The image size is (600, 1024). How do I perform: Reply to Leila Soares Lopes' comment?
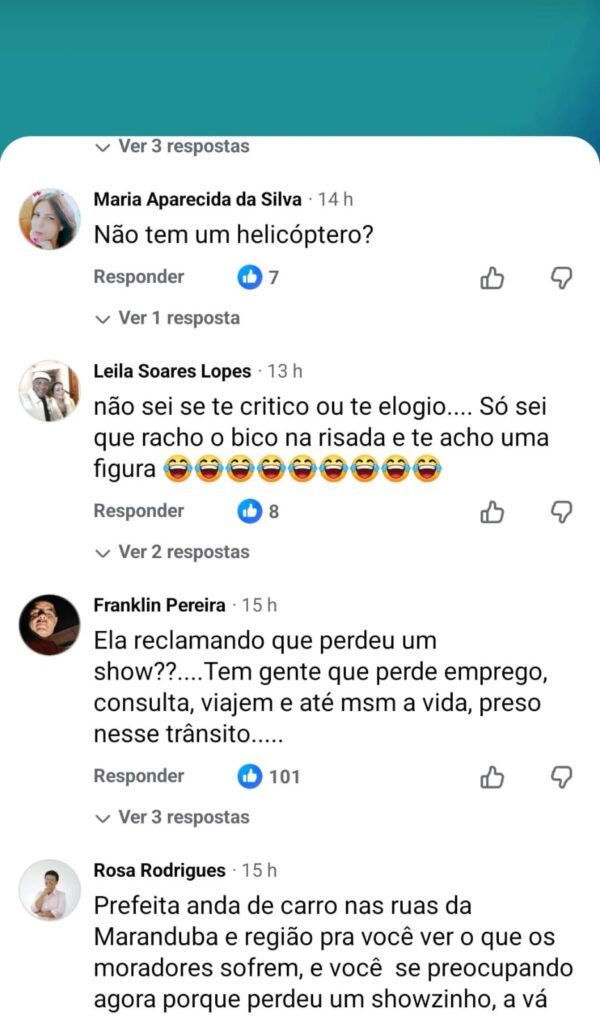coord(139,511)
